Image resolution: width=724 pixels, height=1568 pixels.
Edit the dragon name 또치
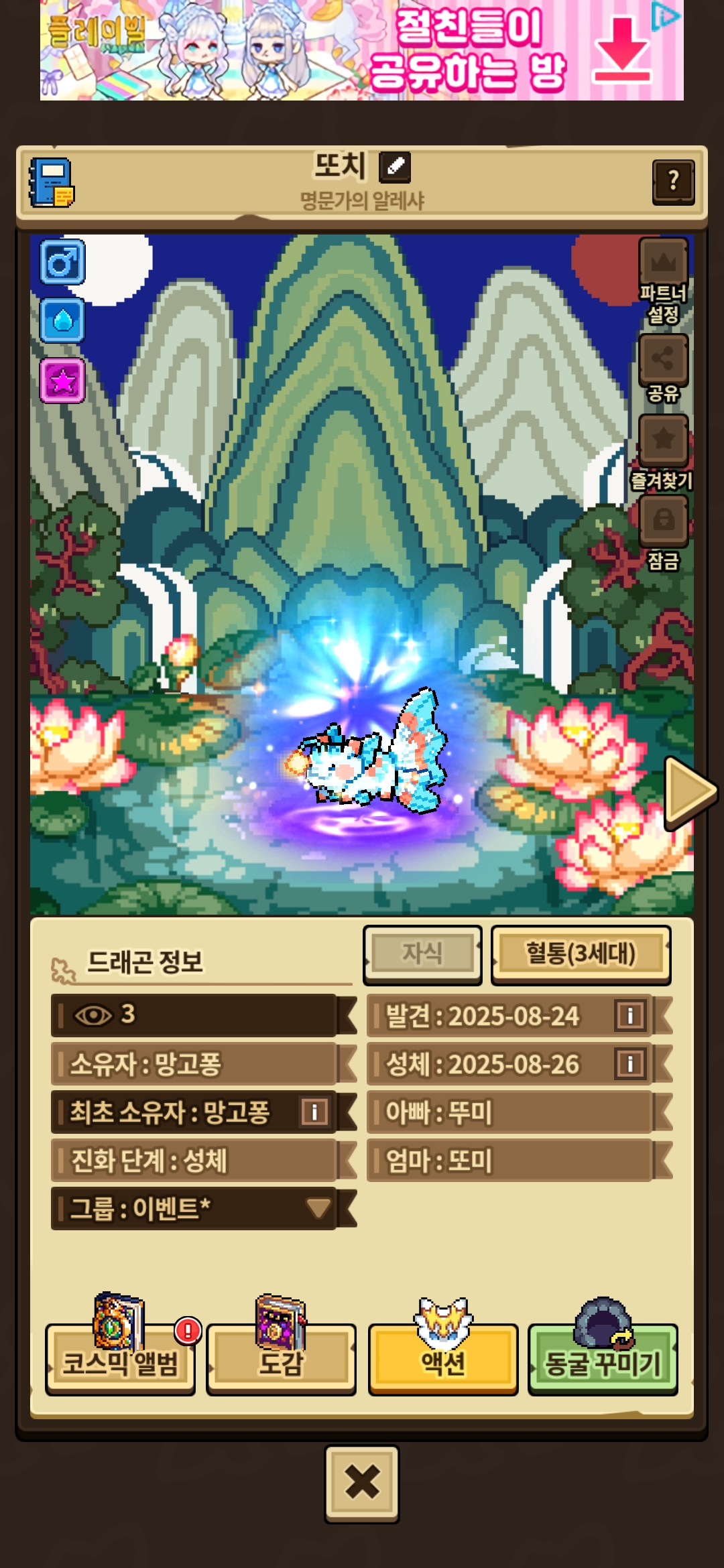(395, 167)
